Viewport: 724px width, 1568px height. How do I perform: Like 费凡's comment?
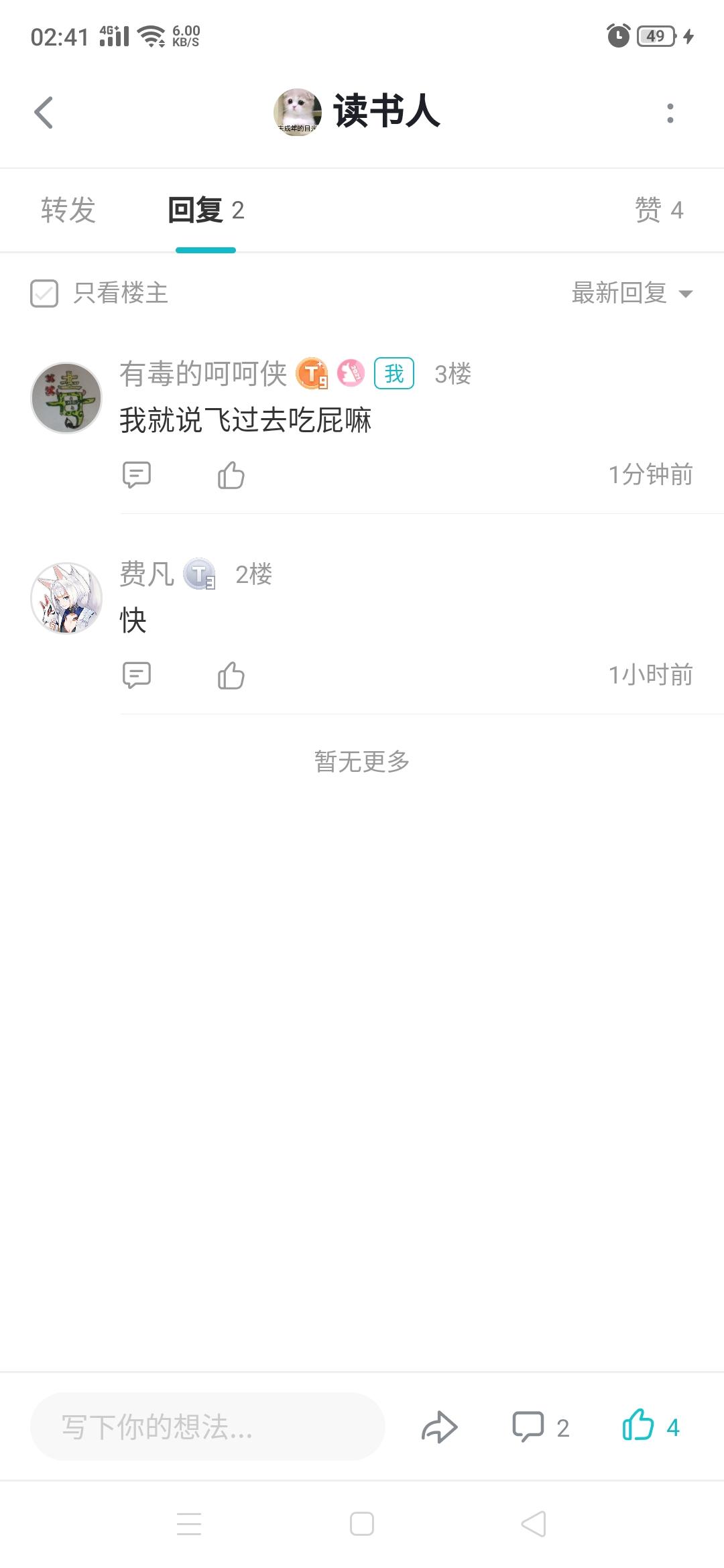[x=231, y=675]
